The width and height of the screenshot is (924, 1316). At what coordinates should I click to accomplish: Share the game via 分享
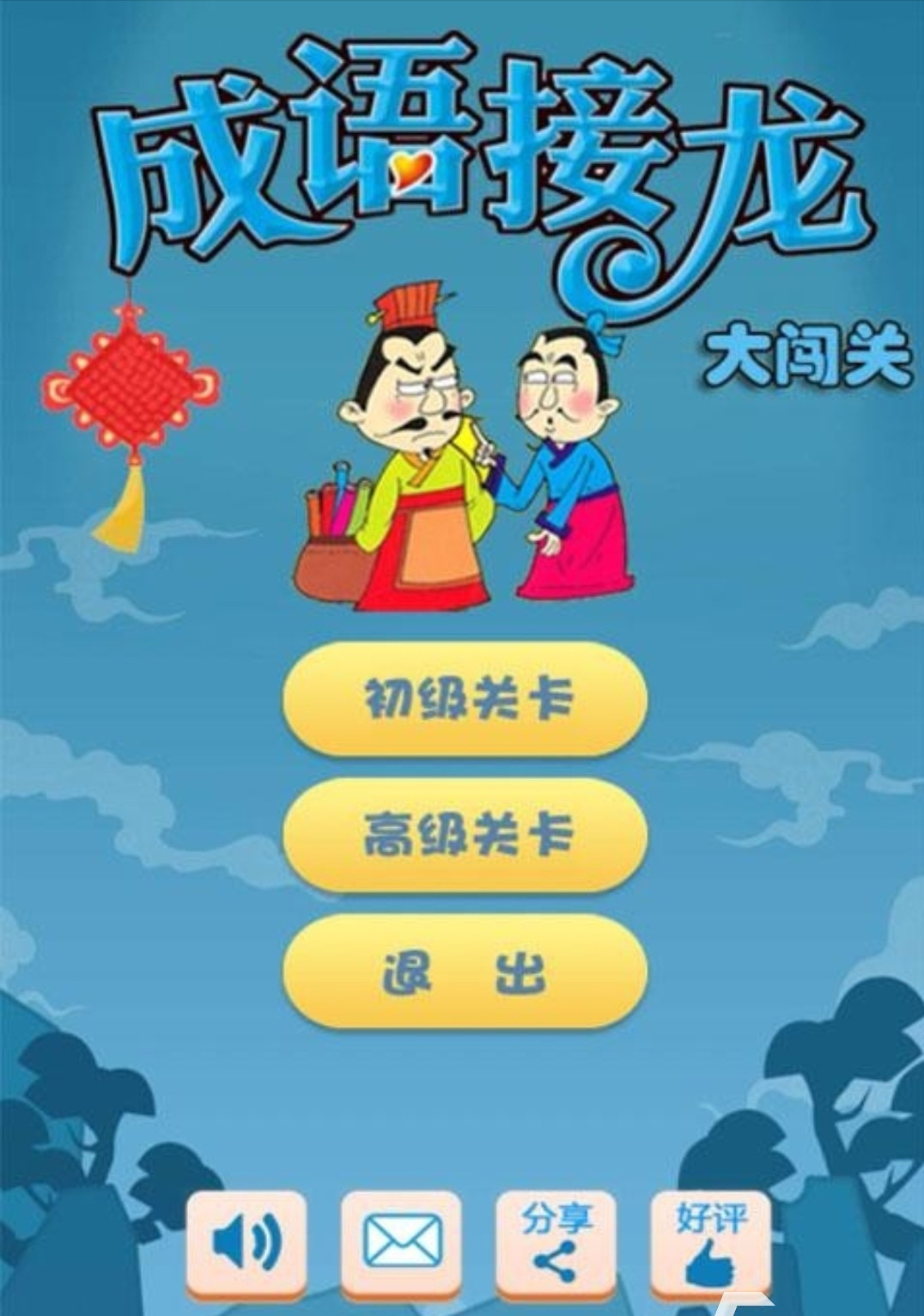556,1244
